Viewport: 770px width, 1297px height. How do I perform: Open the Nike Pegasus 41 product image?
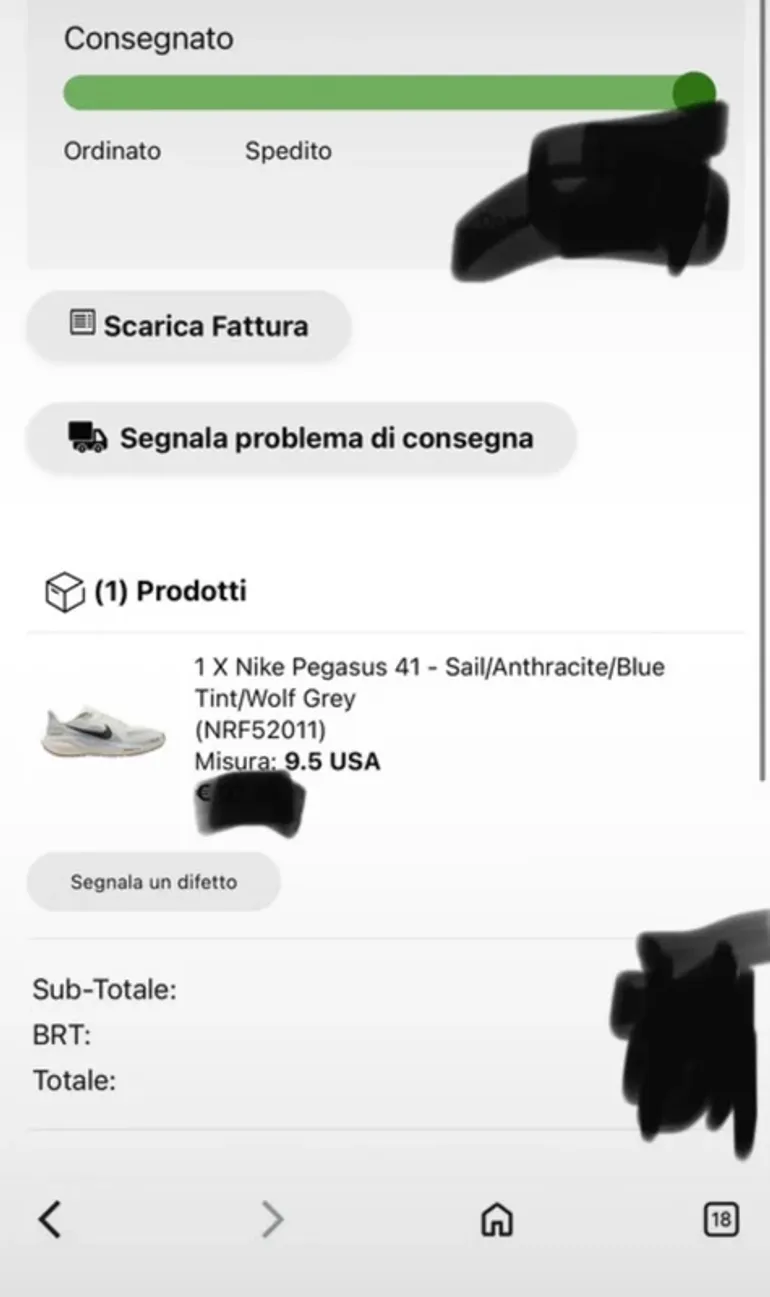click(x=103, y=730)
